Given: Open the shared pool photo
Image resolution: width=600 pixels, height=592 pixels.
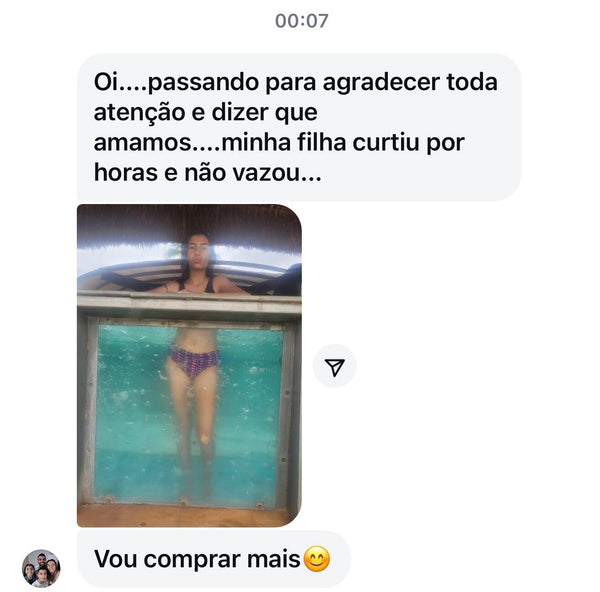Looking at the screenshot, I should pyautogui.click(x=189, y=365).
